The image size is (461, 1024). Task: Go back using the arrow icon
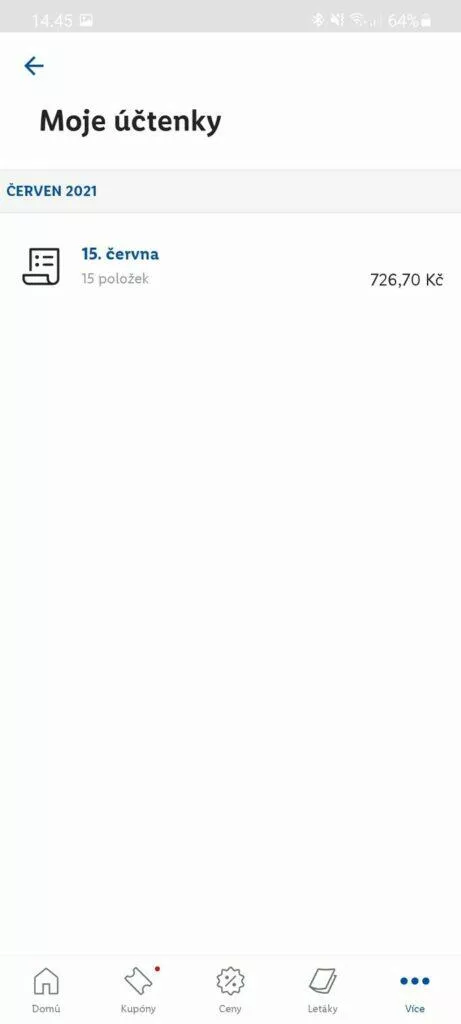(33, 65)
